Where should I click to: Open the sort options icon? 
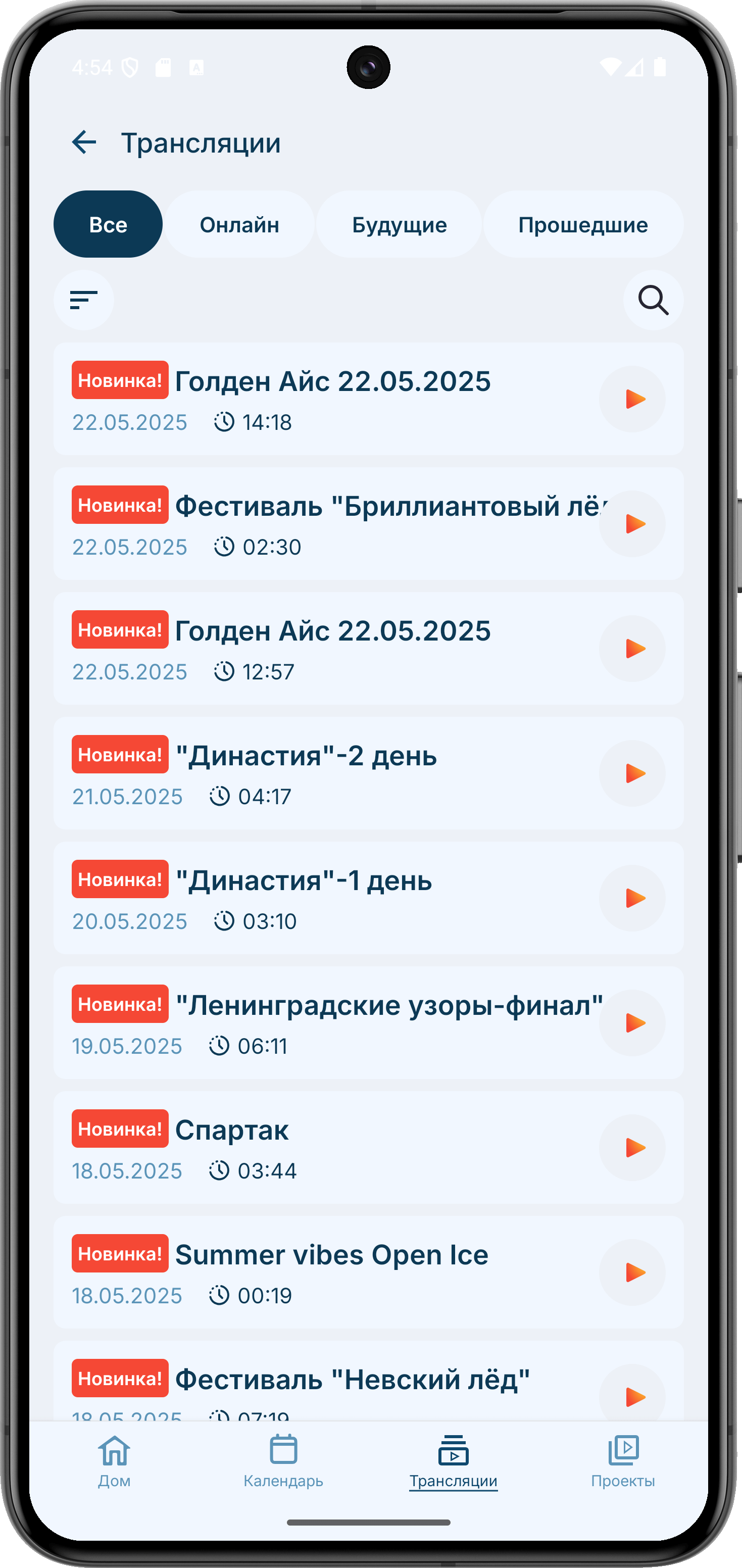84,300
